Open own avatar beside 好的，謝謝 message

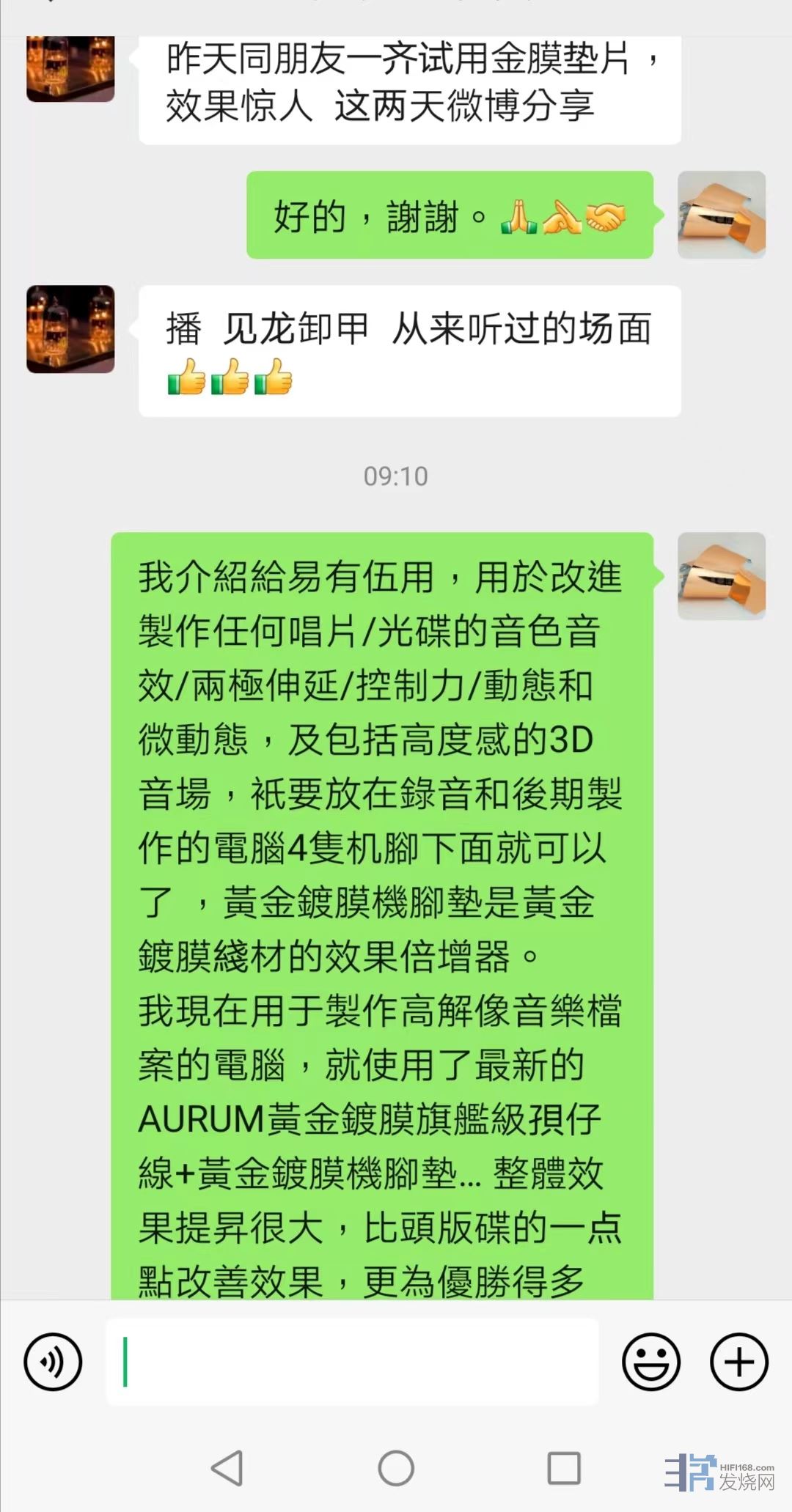point(722,215)
